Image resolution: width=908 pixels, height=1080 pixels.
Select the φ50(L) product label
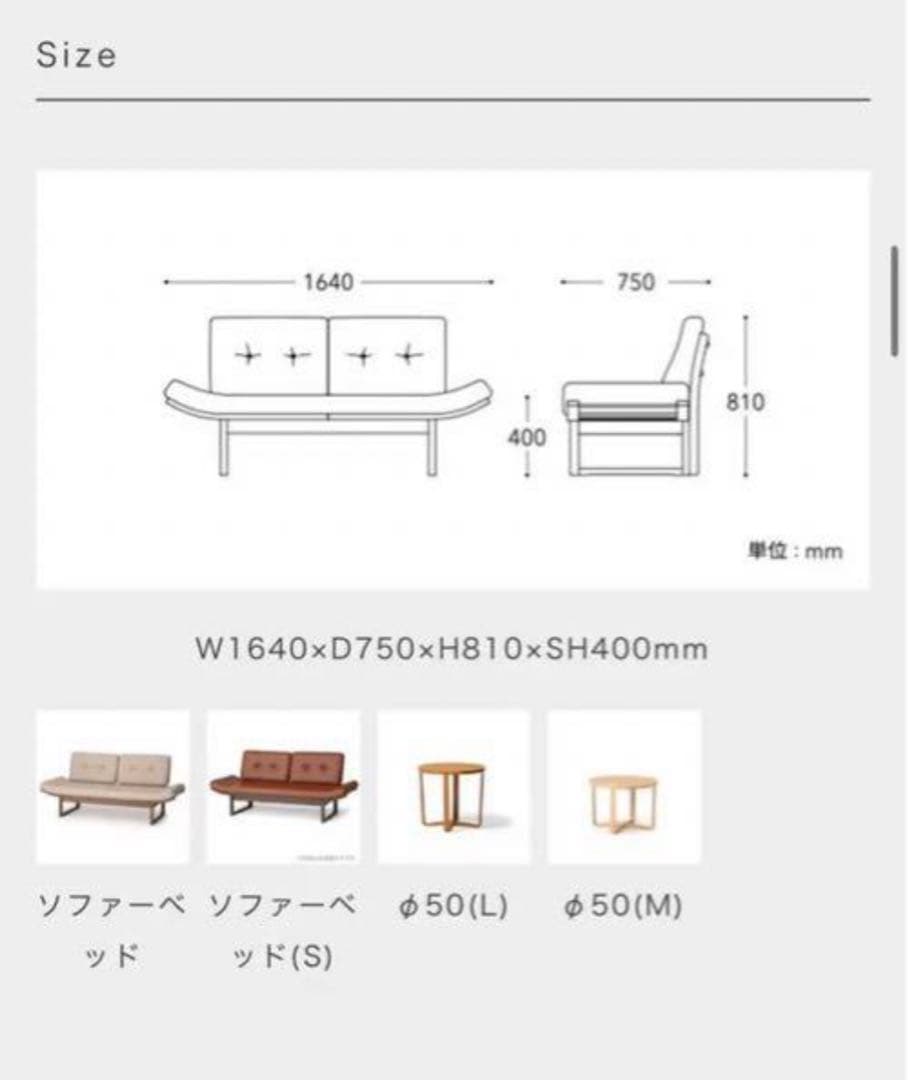pos(454,905)
